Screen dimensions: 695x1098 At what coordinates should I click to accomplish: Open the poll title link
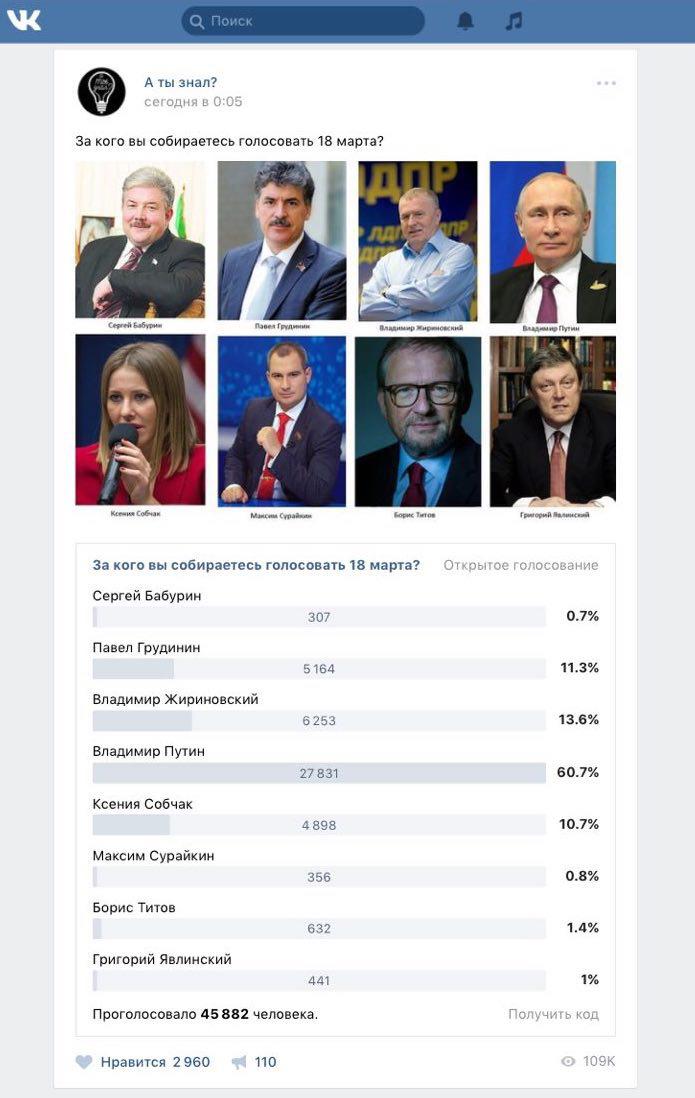click(x=256, y=565)
